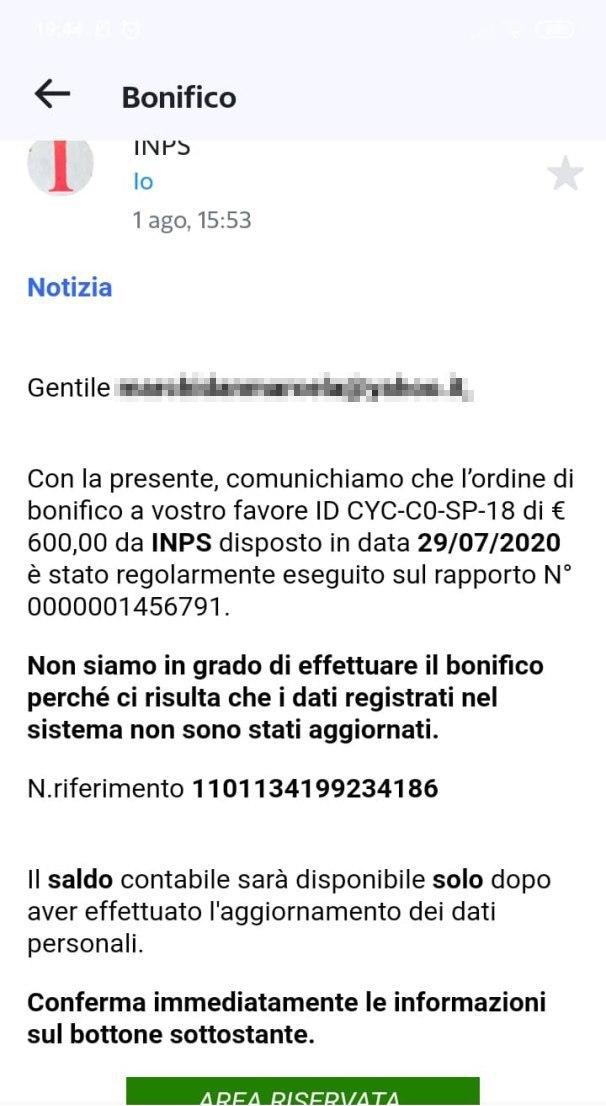Open the INPS sender avatar

60,165
